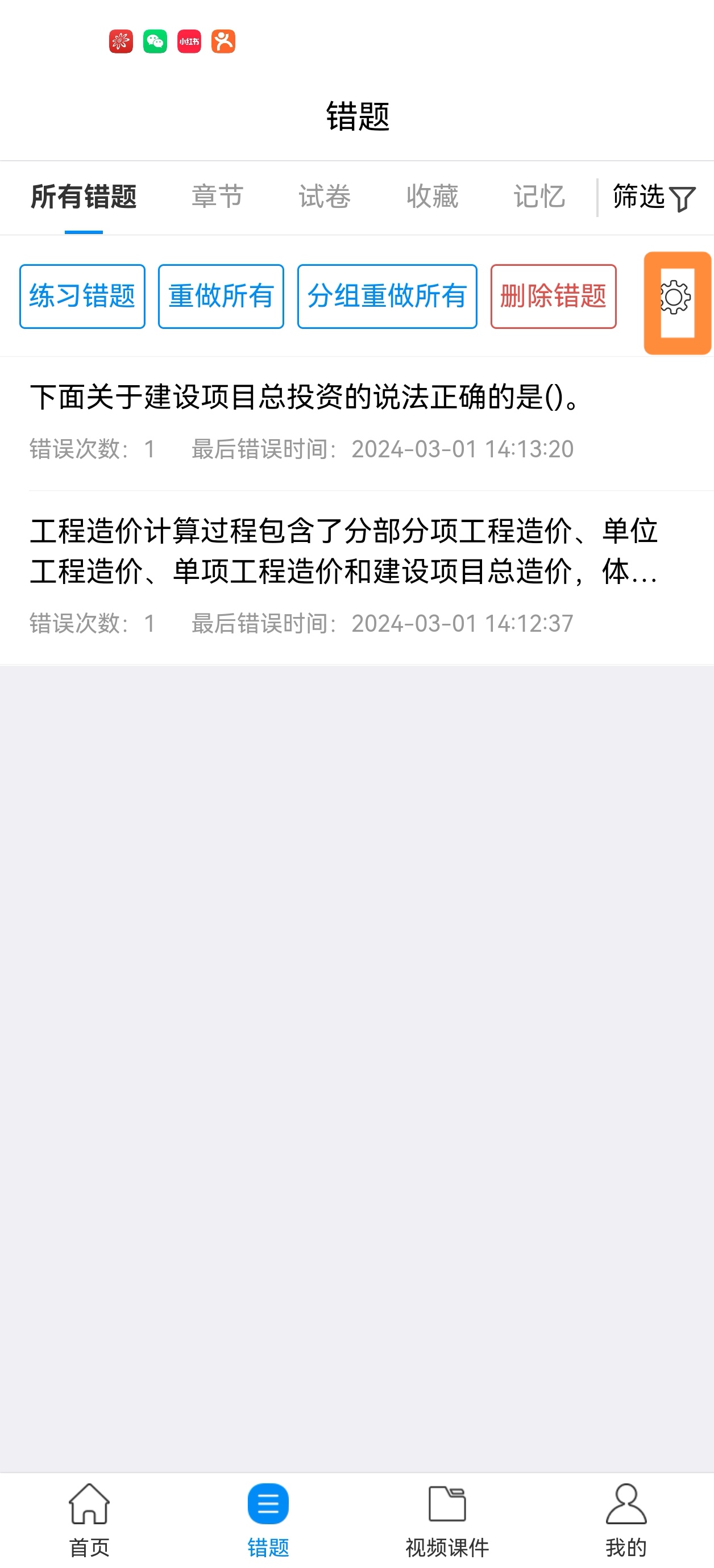This screenshot has width=714, height=1568.
Task: Switch to the 试卷 tab
Action: tap(325, 197)
